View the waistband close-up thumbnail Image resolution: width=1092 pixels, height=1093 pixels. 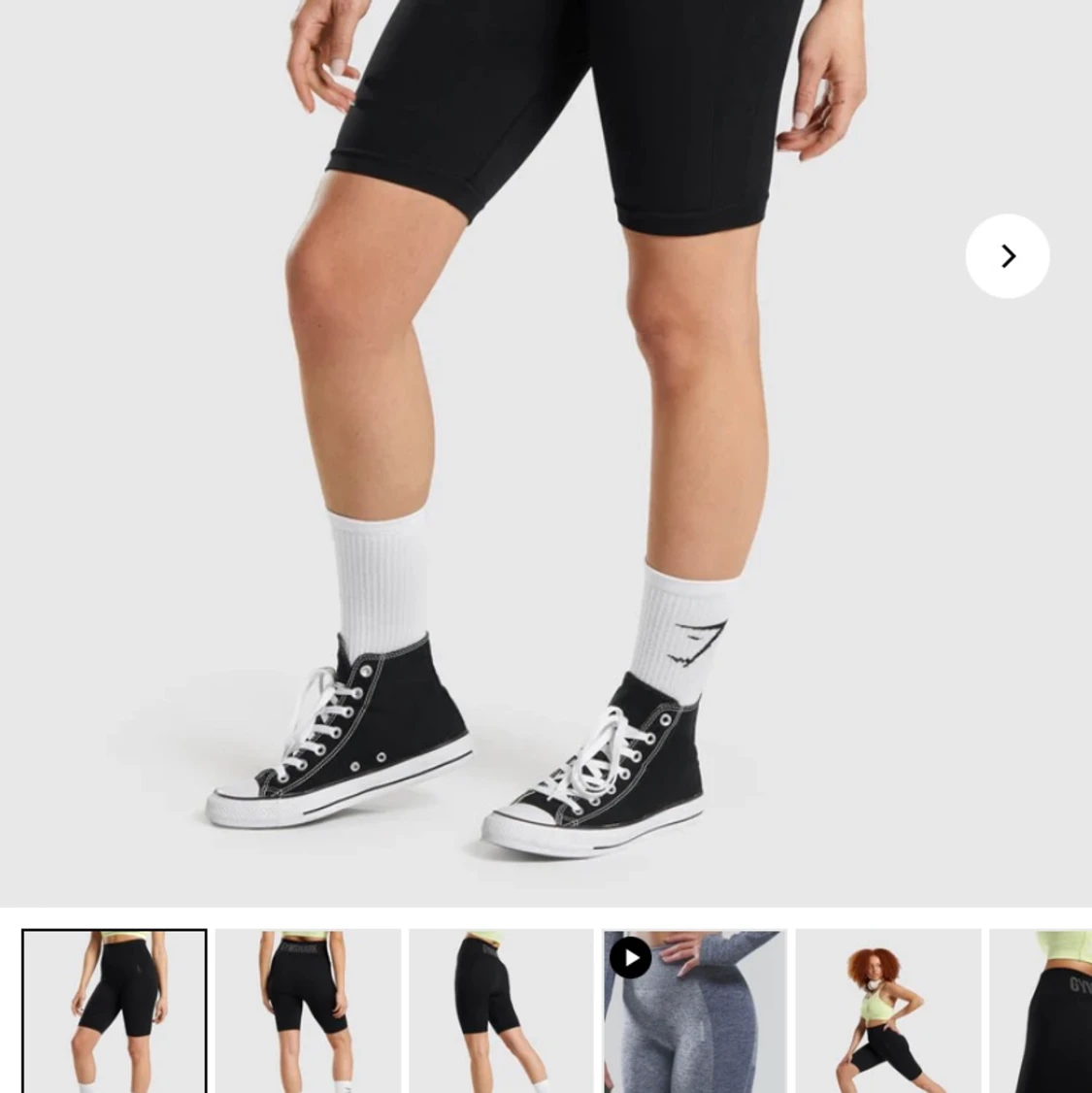(x=1042, y=1010)
